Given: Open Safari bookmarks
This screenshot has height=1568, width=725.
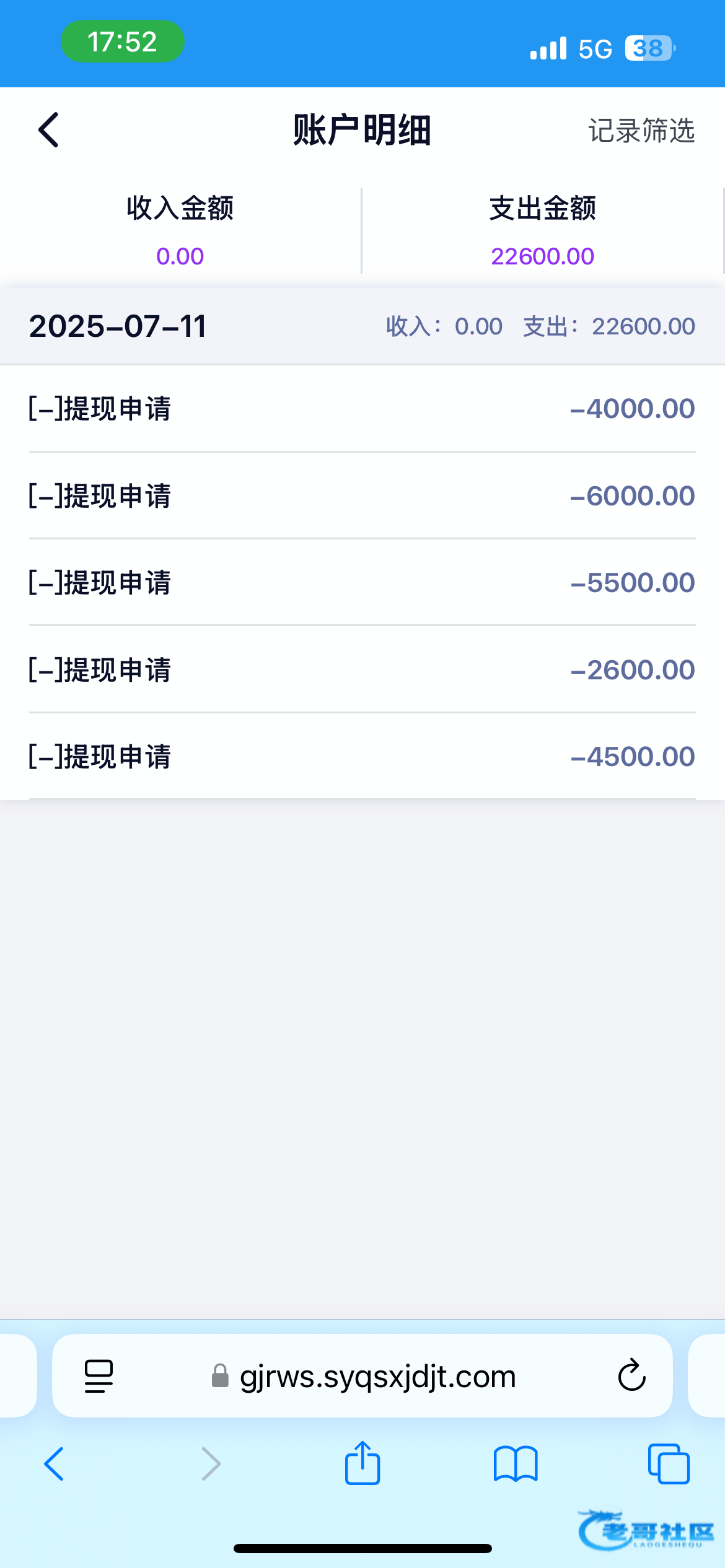Looking at the screenshot, I should [x=516, y=1464].
